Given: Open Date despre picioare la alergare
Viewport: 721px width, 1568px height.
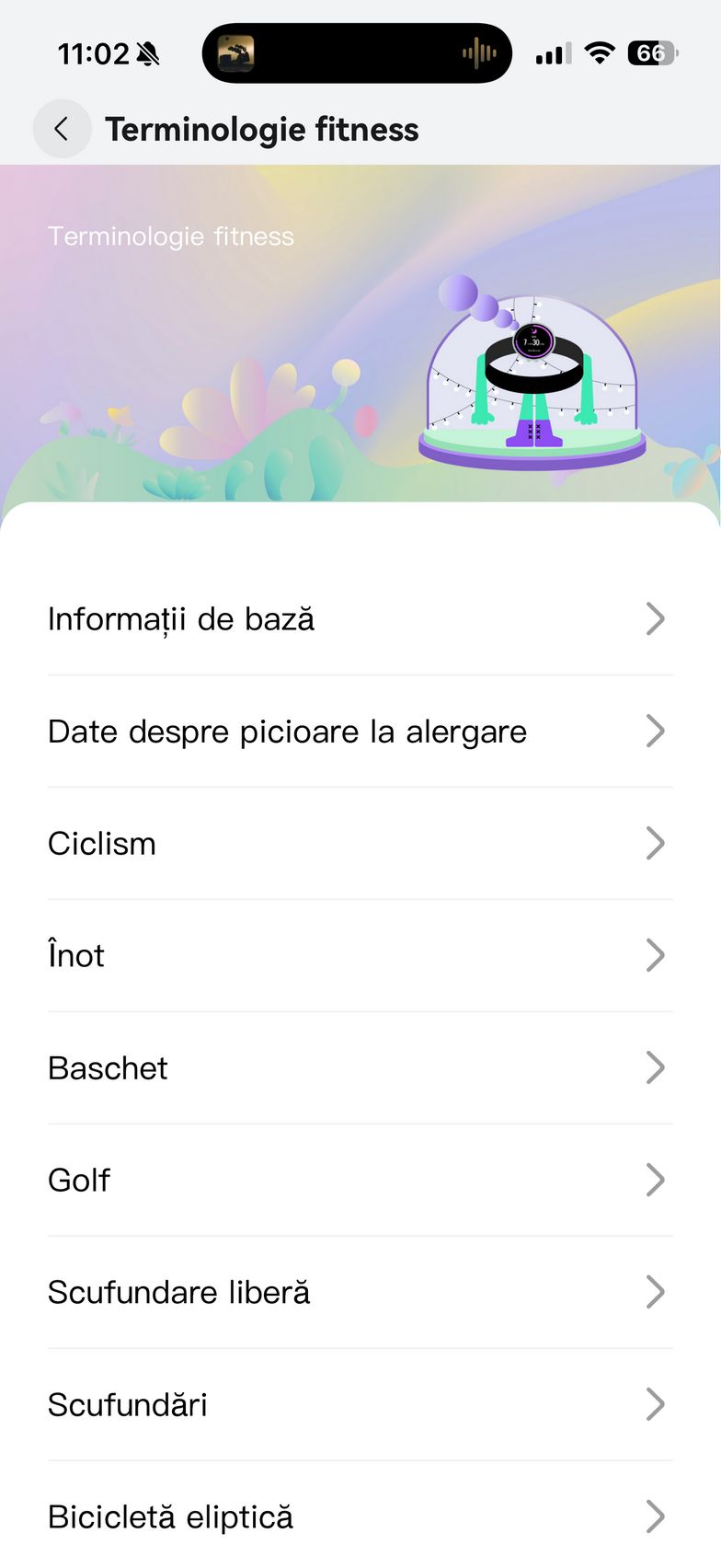Looking at the screenshot, I should [359, 732].
